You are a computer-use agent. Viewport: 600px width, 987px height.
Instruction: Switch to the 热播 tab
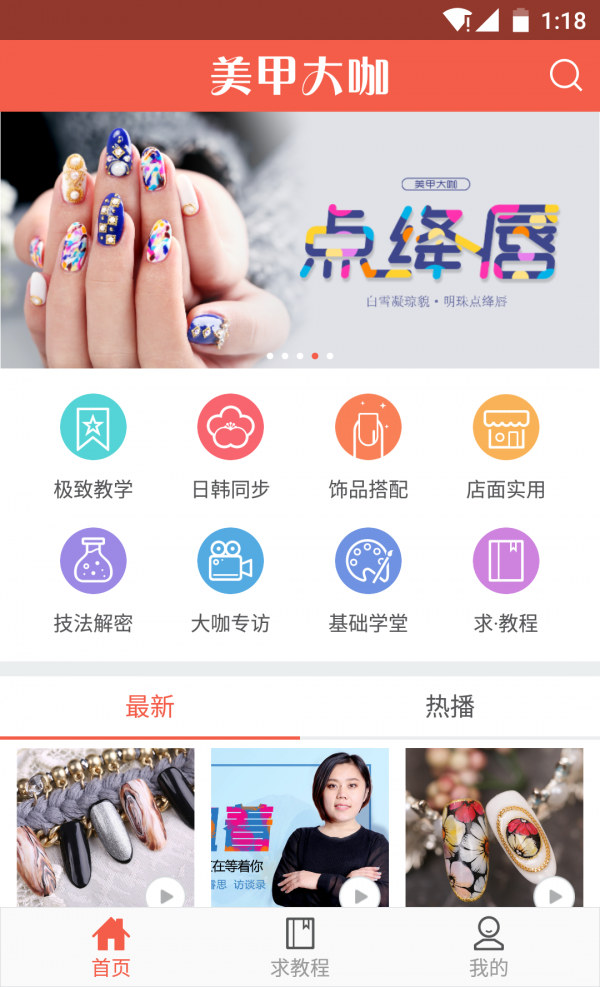(x=450, y=707)
